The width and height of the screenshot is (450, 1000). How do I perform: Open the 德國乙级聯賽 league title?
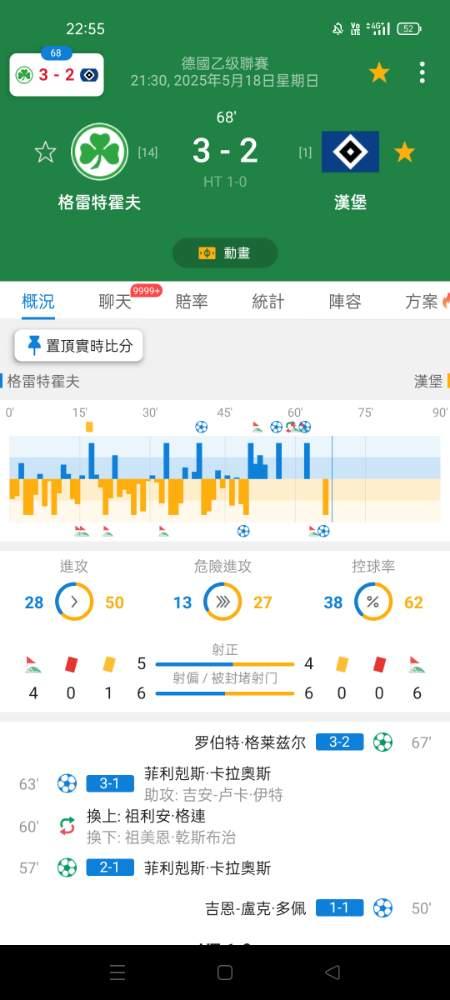pyautogui.click(x=225, y=64)
